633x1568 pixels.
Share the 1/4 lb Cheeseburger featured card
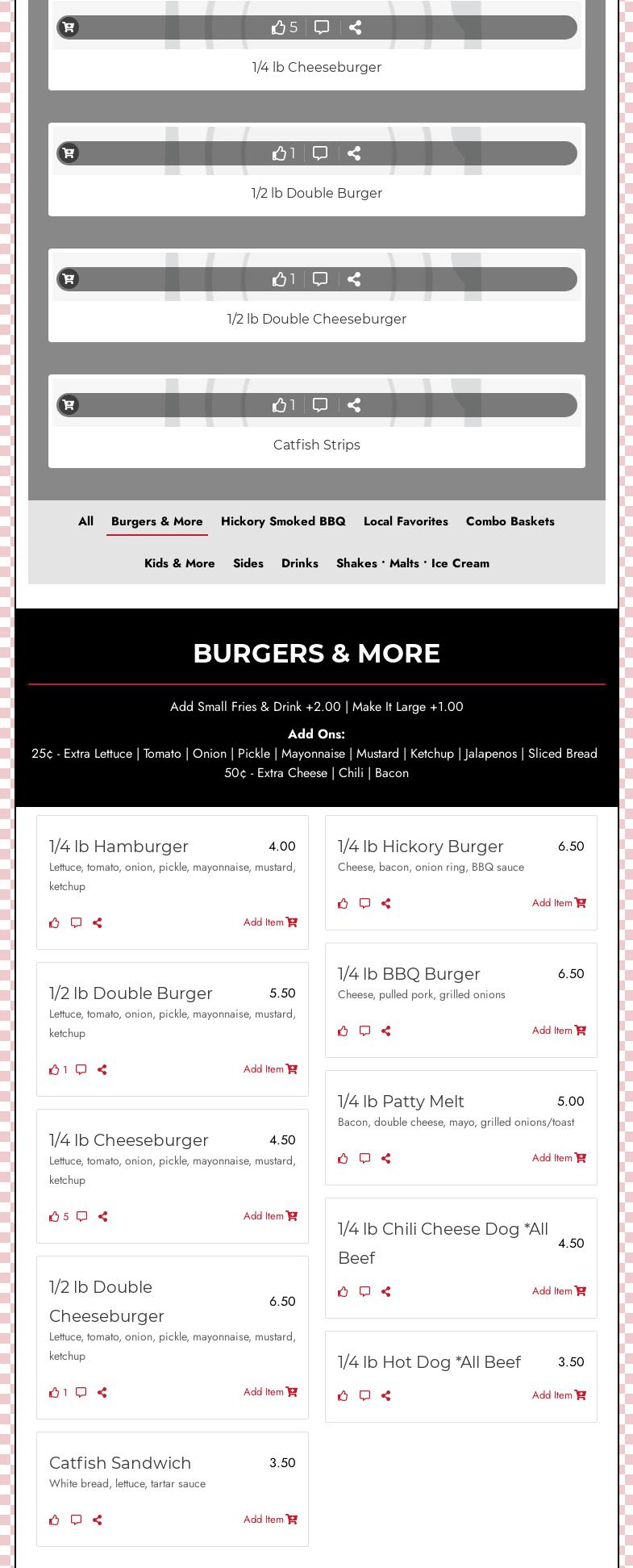tap(355, 27)
